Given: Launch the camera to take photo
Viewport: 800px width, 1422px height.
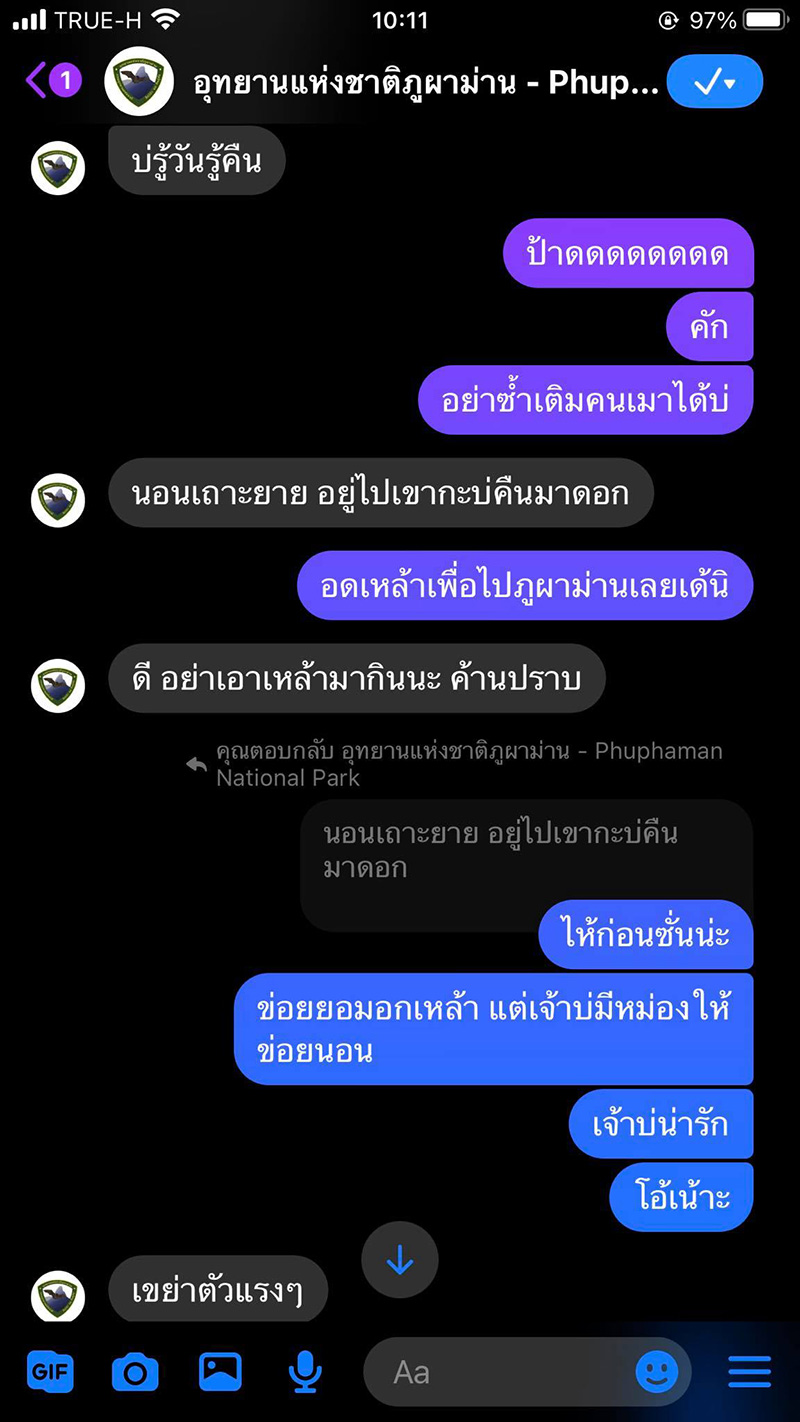Looking at the screenshot, I should [x=135, y=1371].
